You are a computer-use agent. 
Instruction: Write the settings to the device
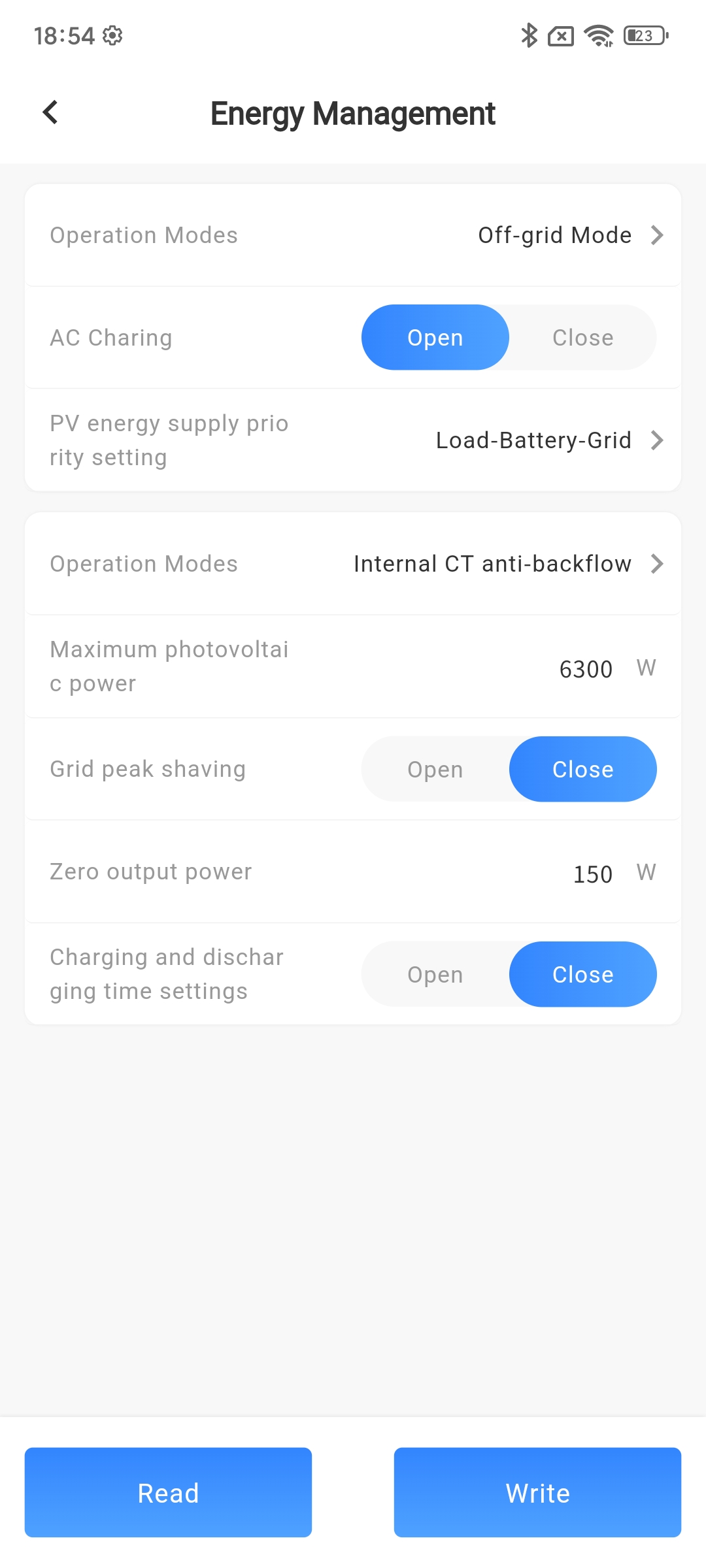pos(537,1493)
